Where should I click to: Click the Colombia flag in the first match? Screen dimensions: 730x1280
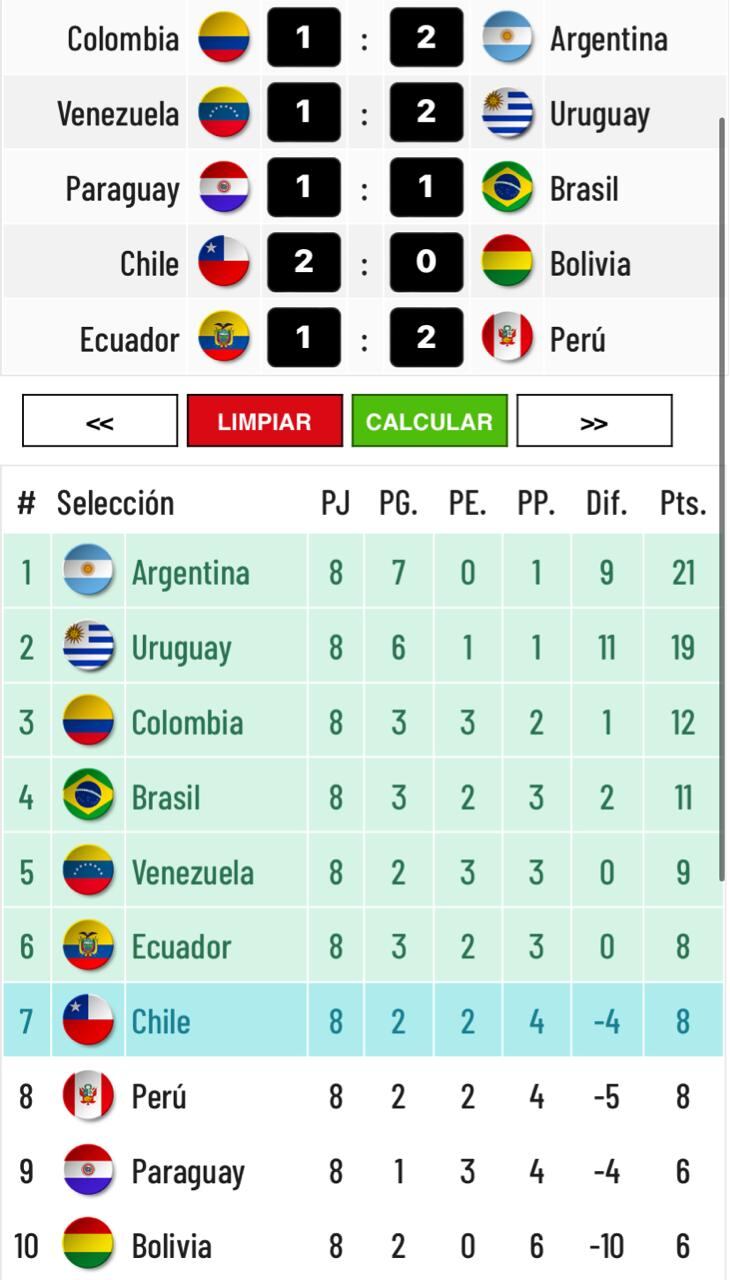coord(224,38)
